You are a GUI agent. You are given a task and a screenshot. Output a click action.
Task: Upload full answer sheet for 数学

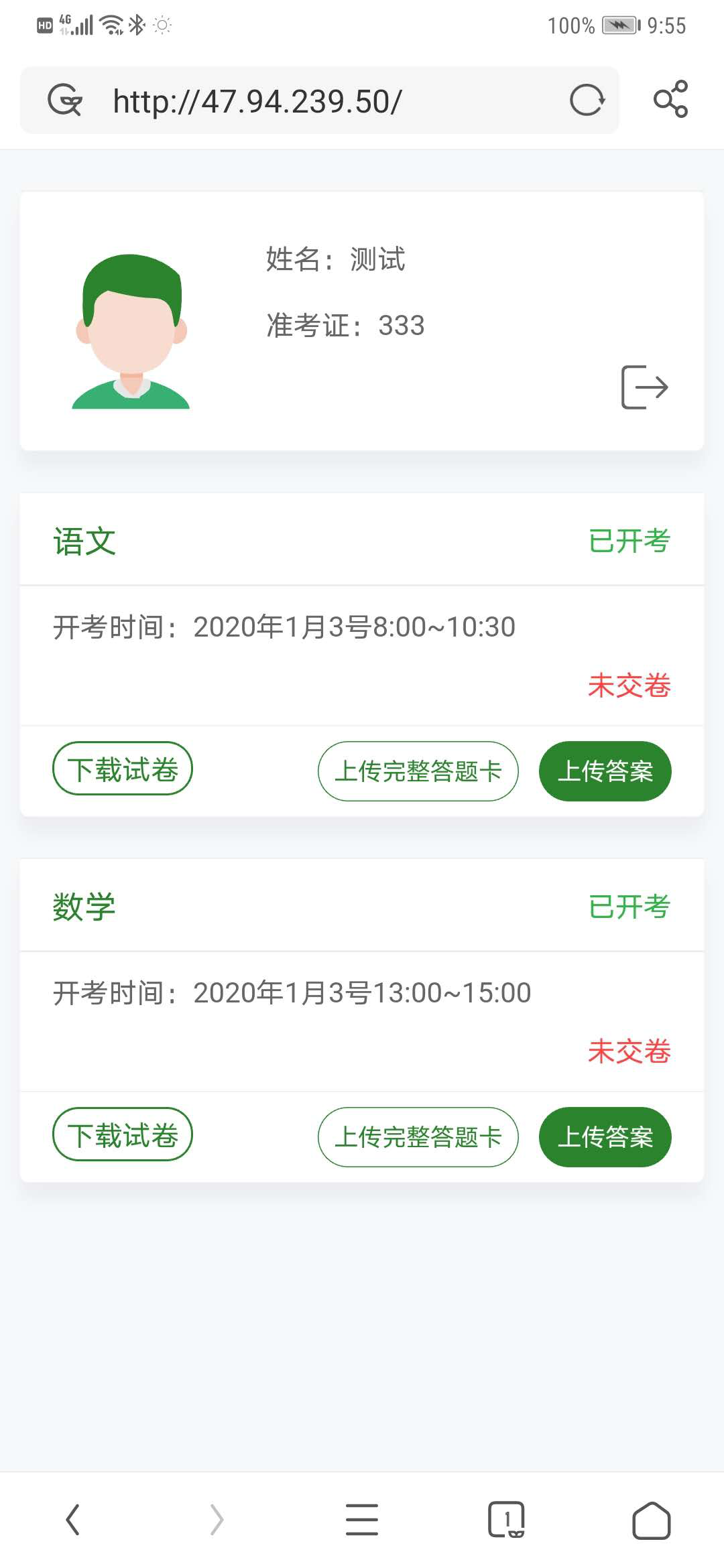tap(418, 1137)
